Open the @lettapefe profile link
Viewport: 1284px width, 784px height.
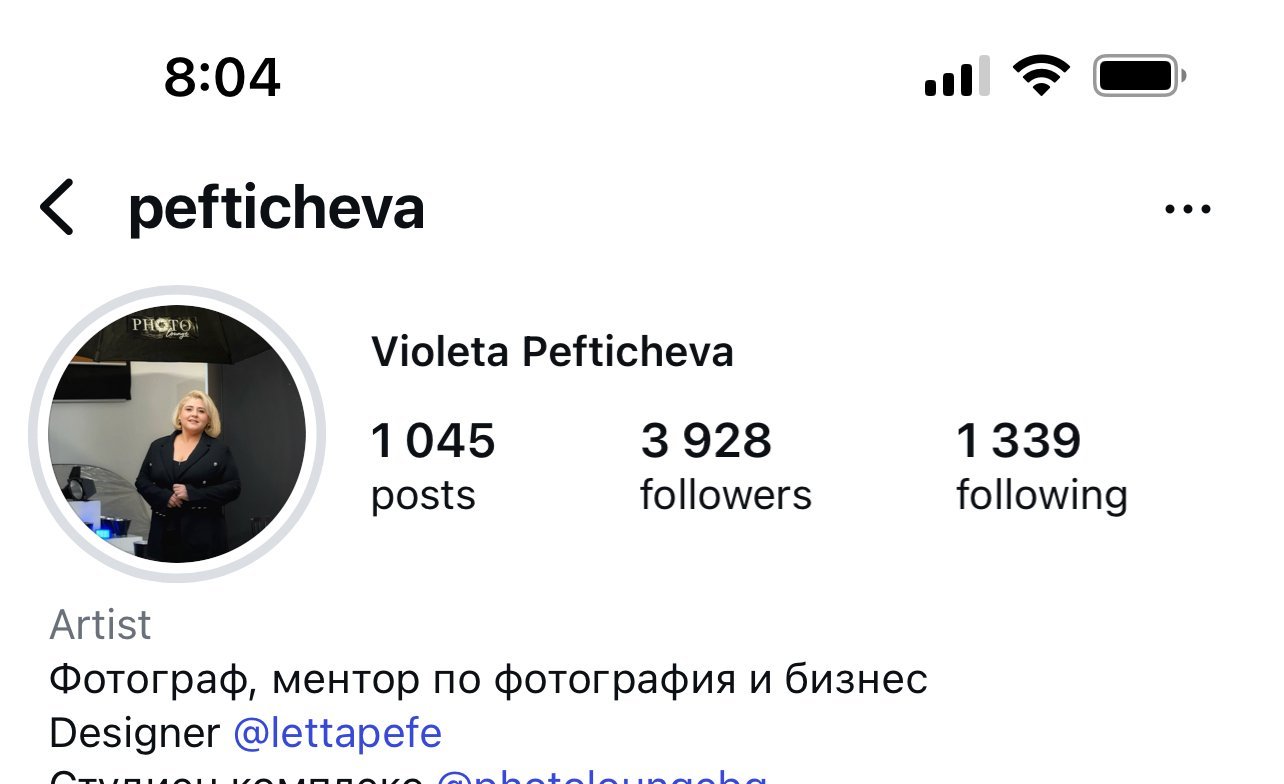337,733
